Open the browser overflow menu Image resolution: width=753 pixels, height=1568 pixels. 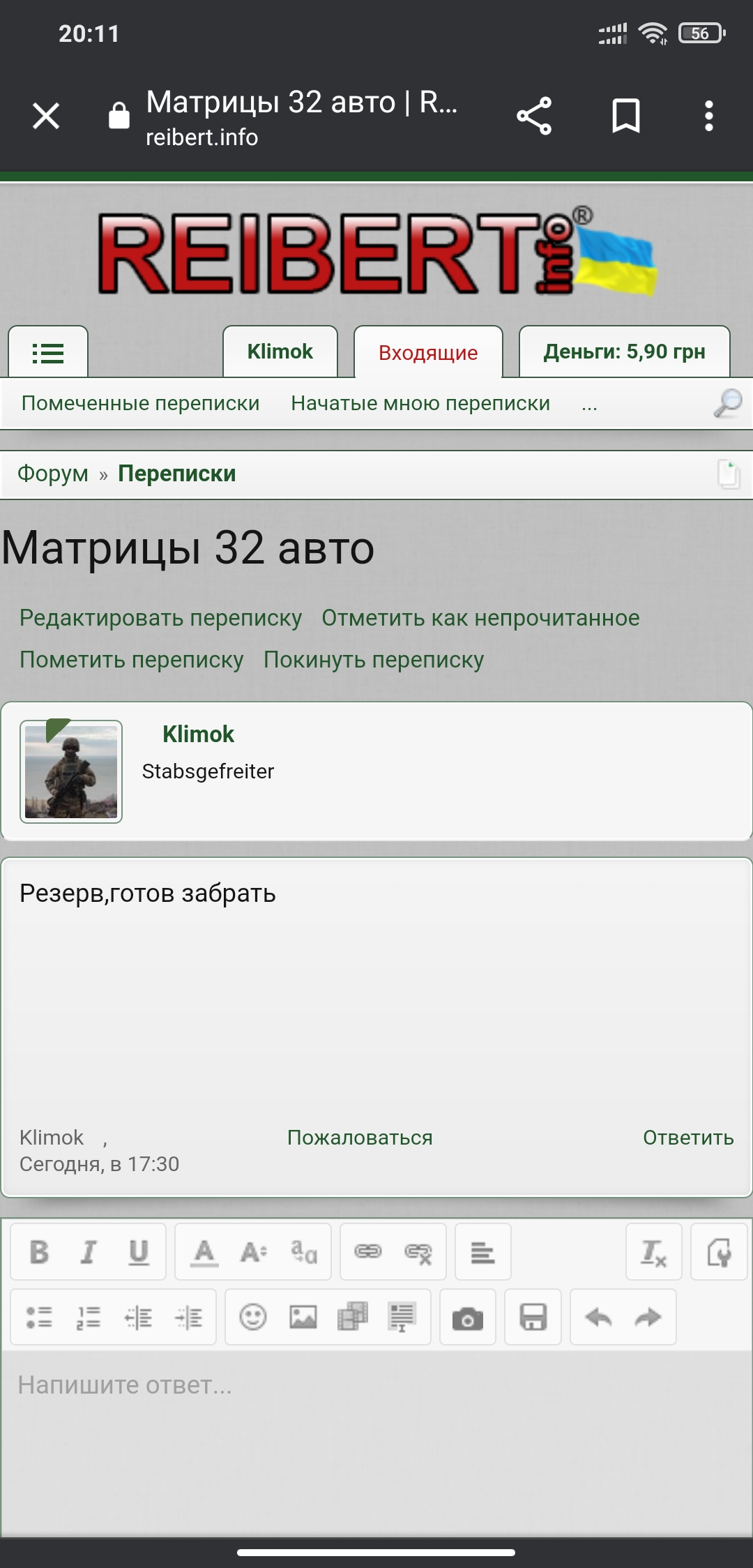[x=708, y=116]
